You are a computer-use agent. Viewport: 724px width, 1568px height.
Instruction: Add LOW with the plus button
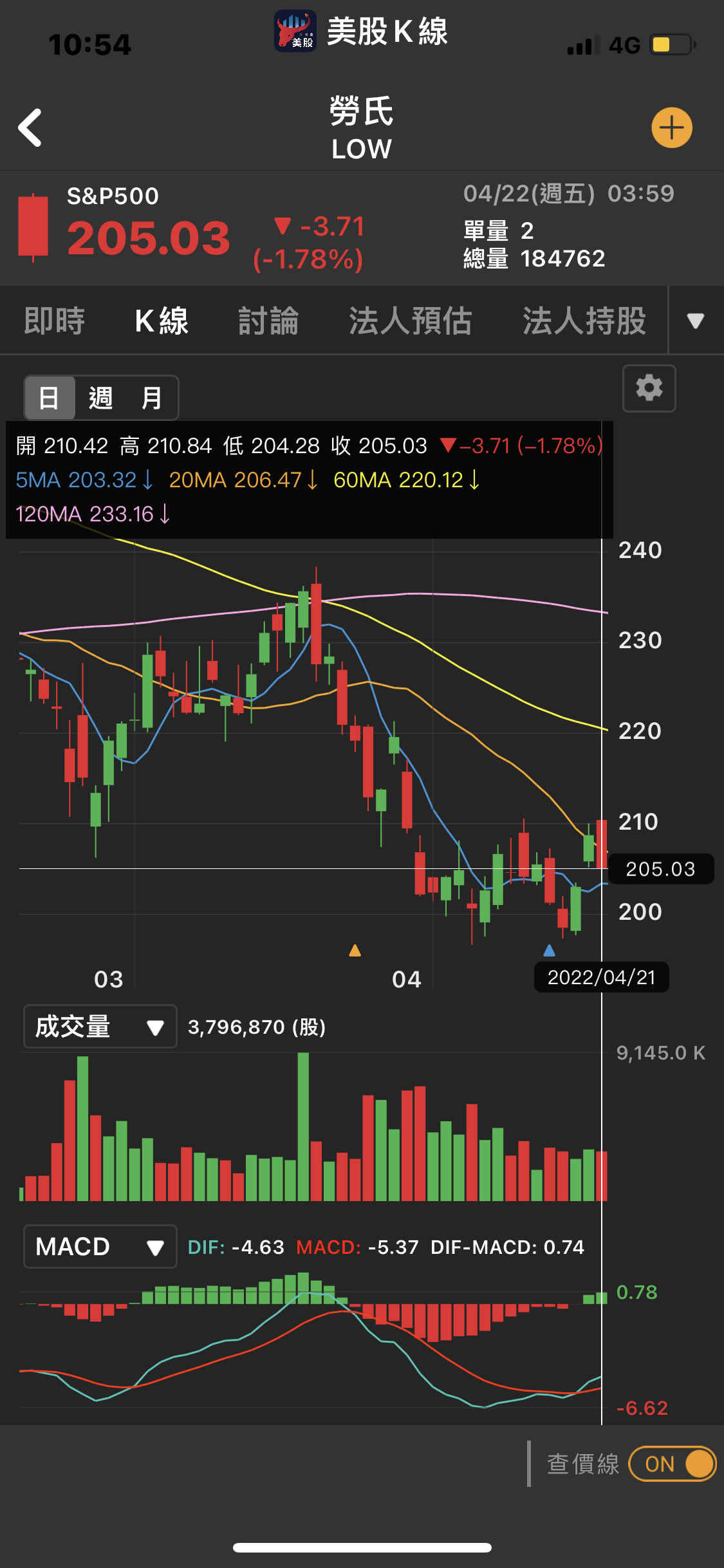[x=671, y=127]
